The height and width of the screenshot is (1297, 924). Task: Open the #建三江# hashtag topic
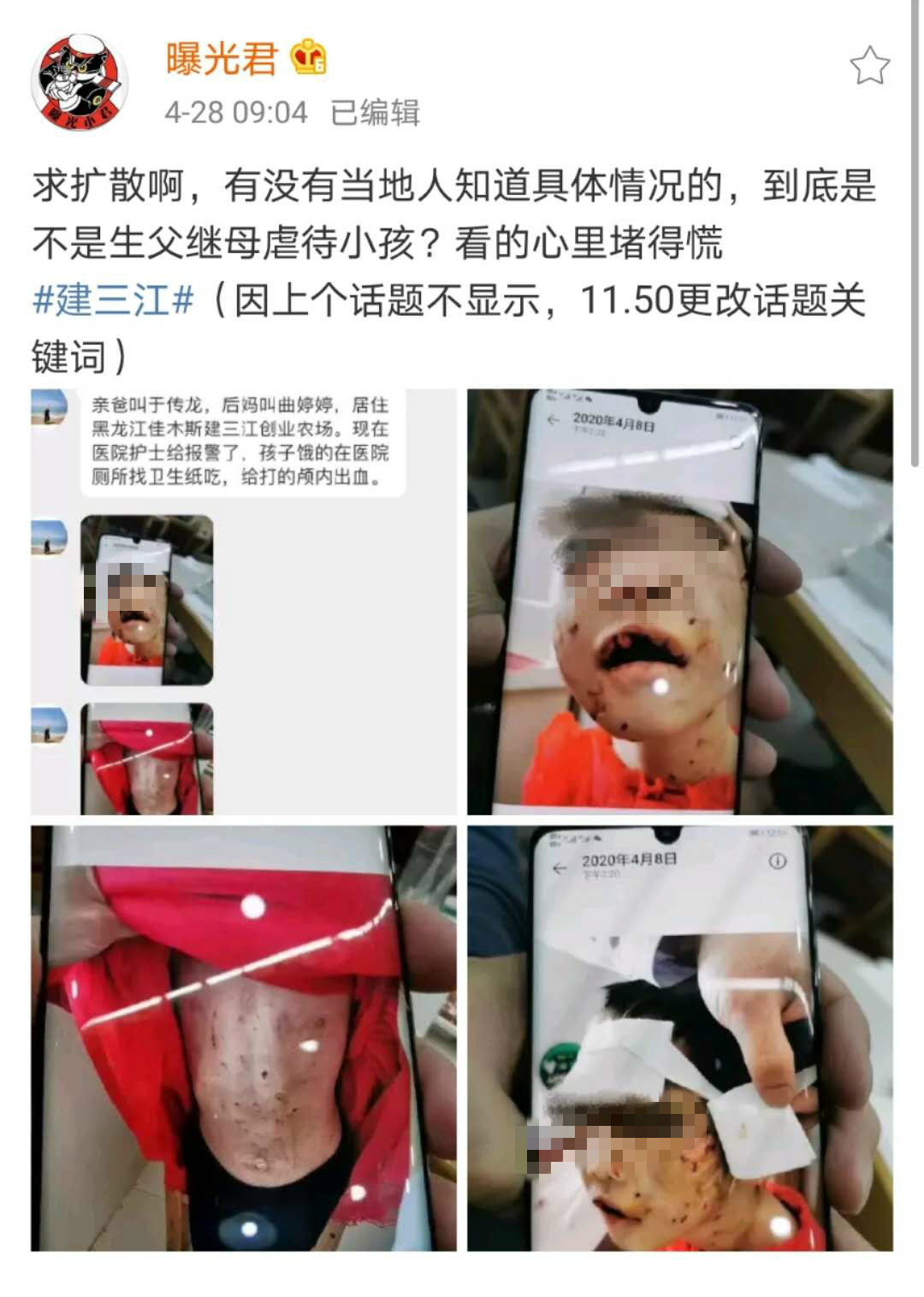point(113,300)
